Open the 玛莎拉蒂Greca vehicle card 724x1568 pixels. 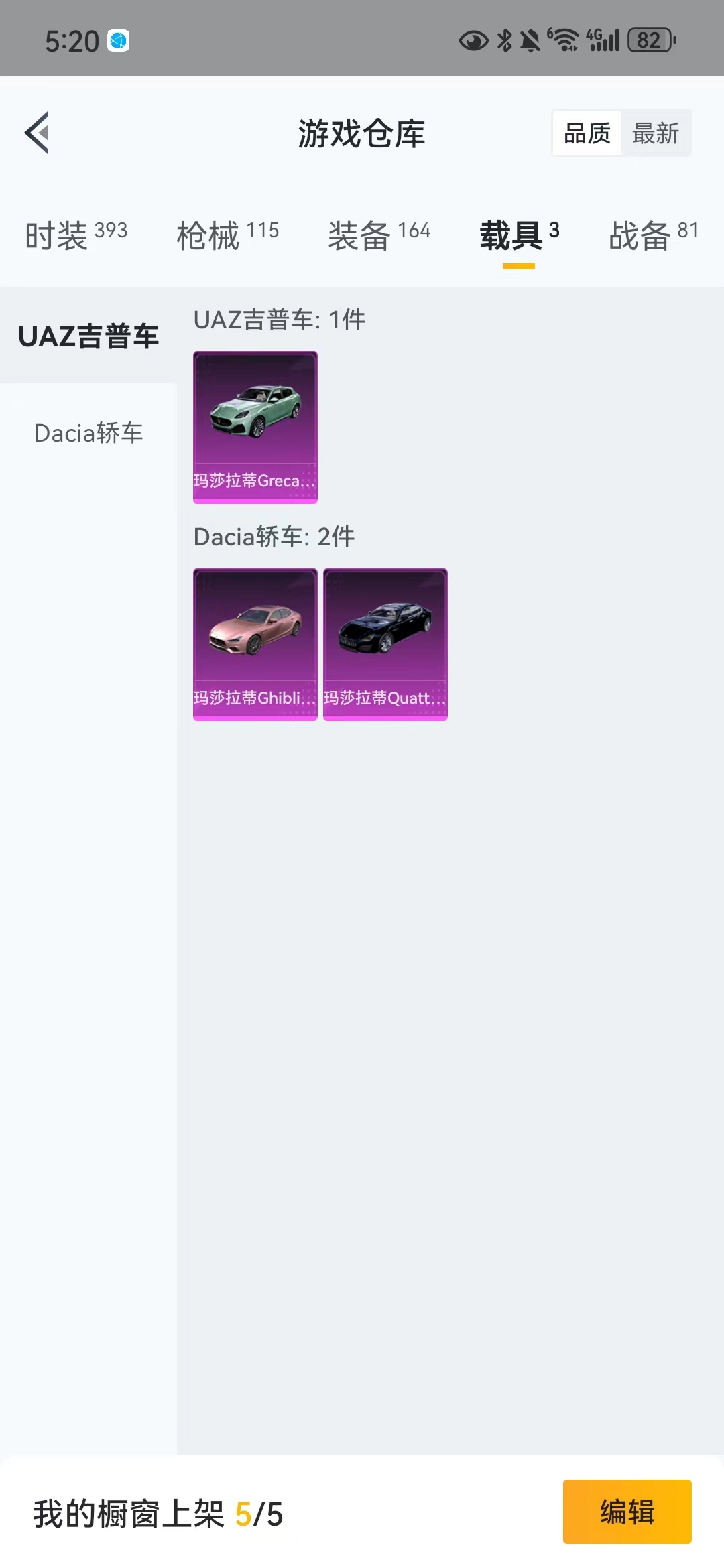[x=255, y=427]
